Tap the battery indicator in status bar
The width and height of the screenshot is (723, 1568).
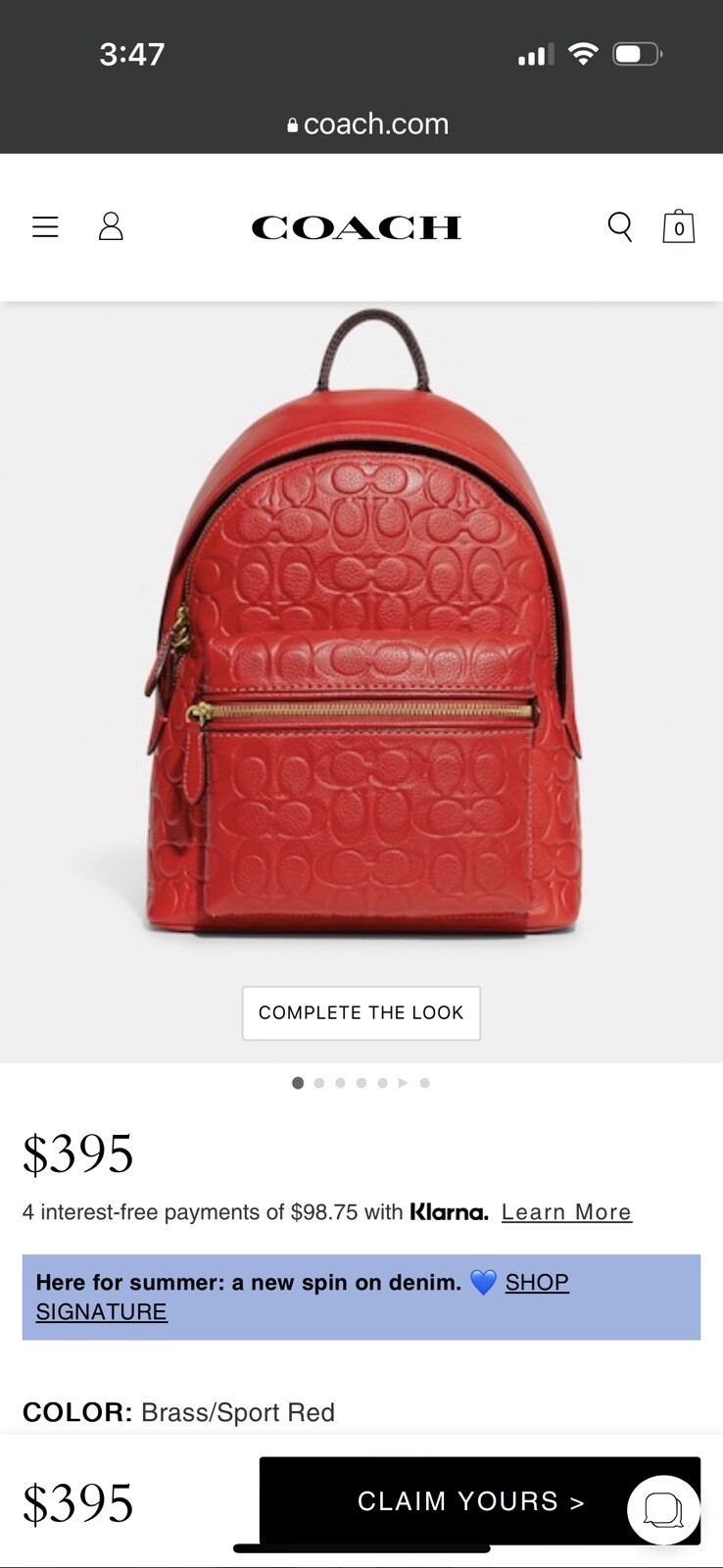(x=636, y=54)
